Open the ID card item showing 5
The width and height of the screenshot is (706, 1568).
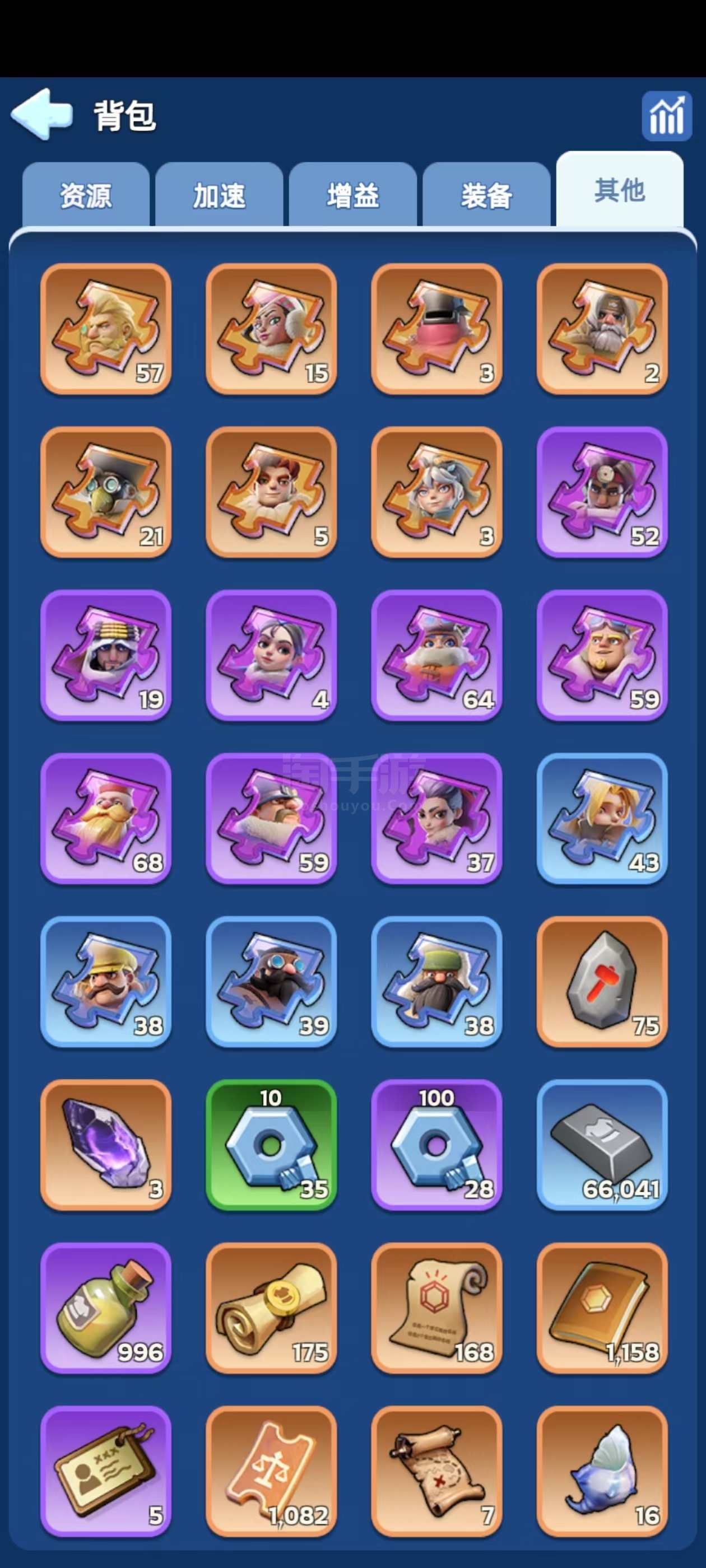pos(106,1471)
